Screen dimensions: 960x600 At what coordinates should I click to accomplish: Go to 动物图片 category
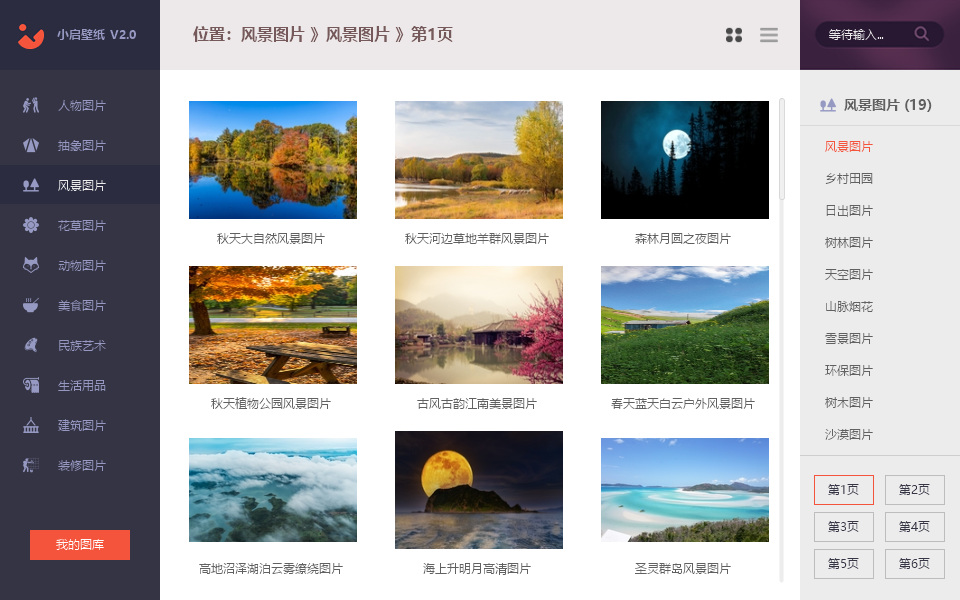point(80,265)
